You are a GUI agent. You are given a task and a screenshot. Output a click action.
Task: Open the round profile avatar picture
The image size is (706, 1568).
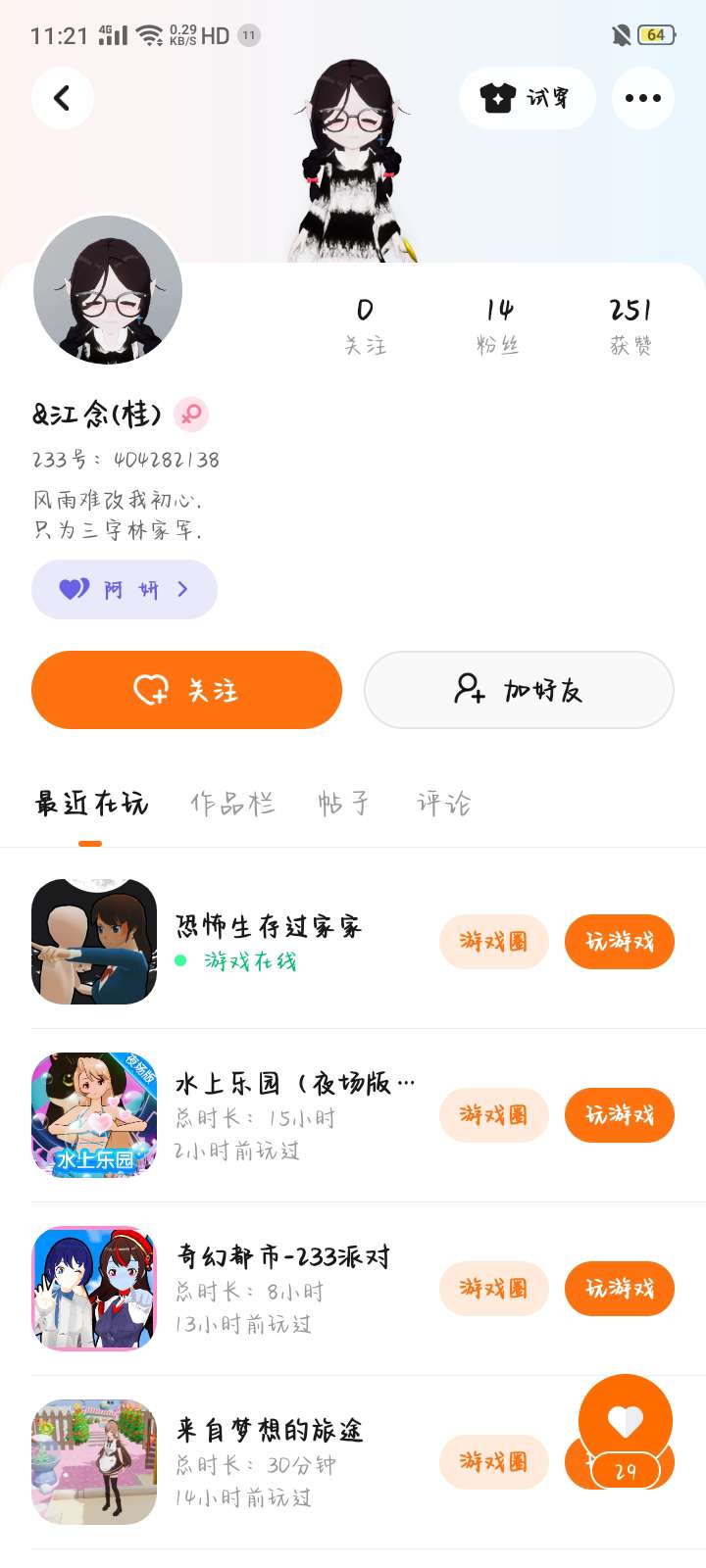108,291
